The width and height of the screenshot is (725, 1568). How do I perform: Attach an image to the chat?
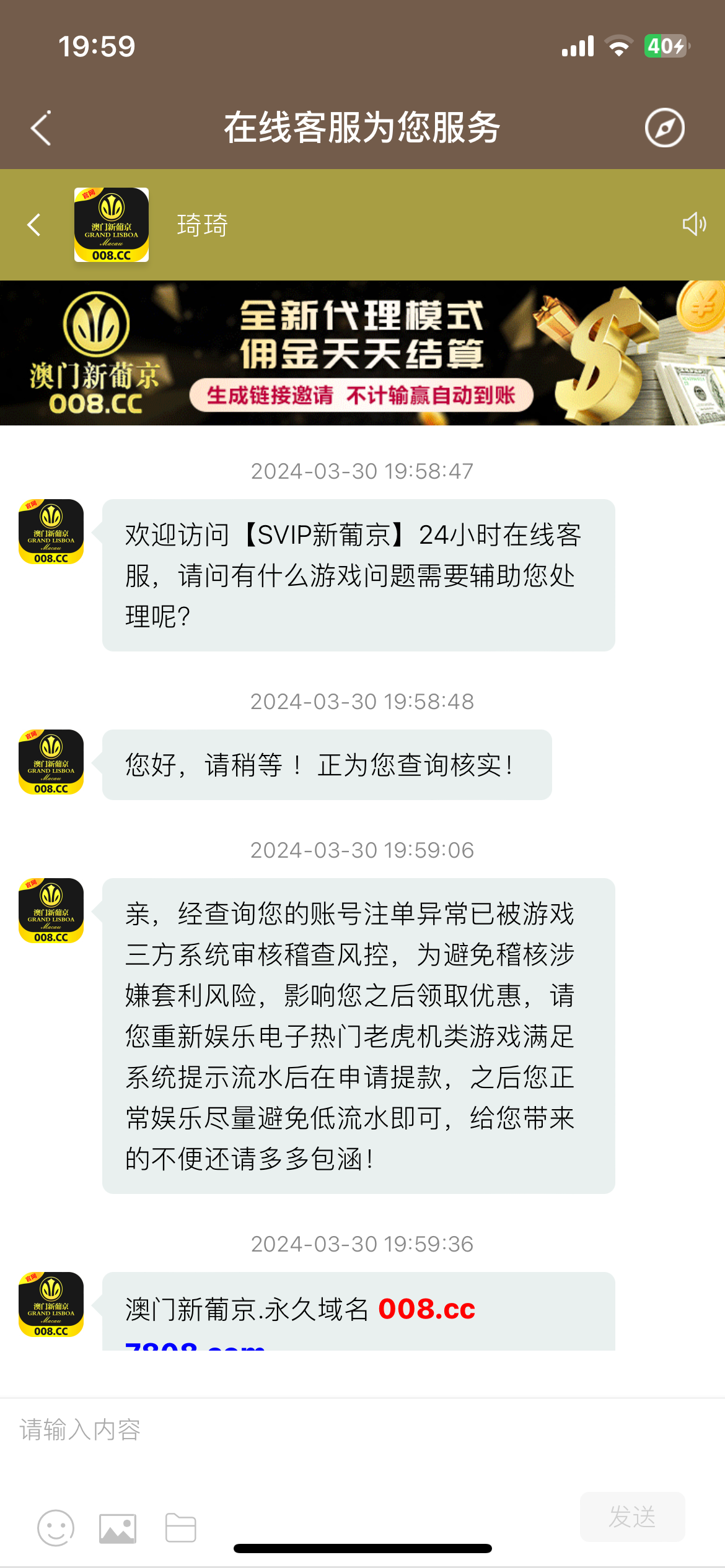coord(118,1528)
